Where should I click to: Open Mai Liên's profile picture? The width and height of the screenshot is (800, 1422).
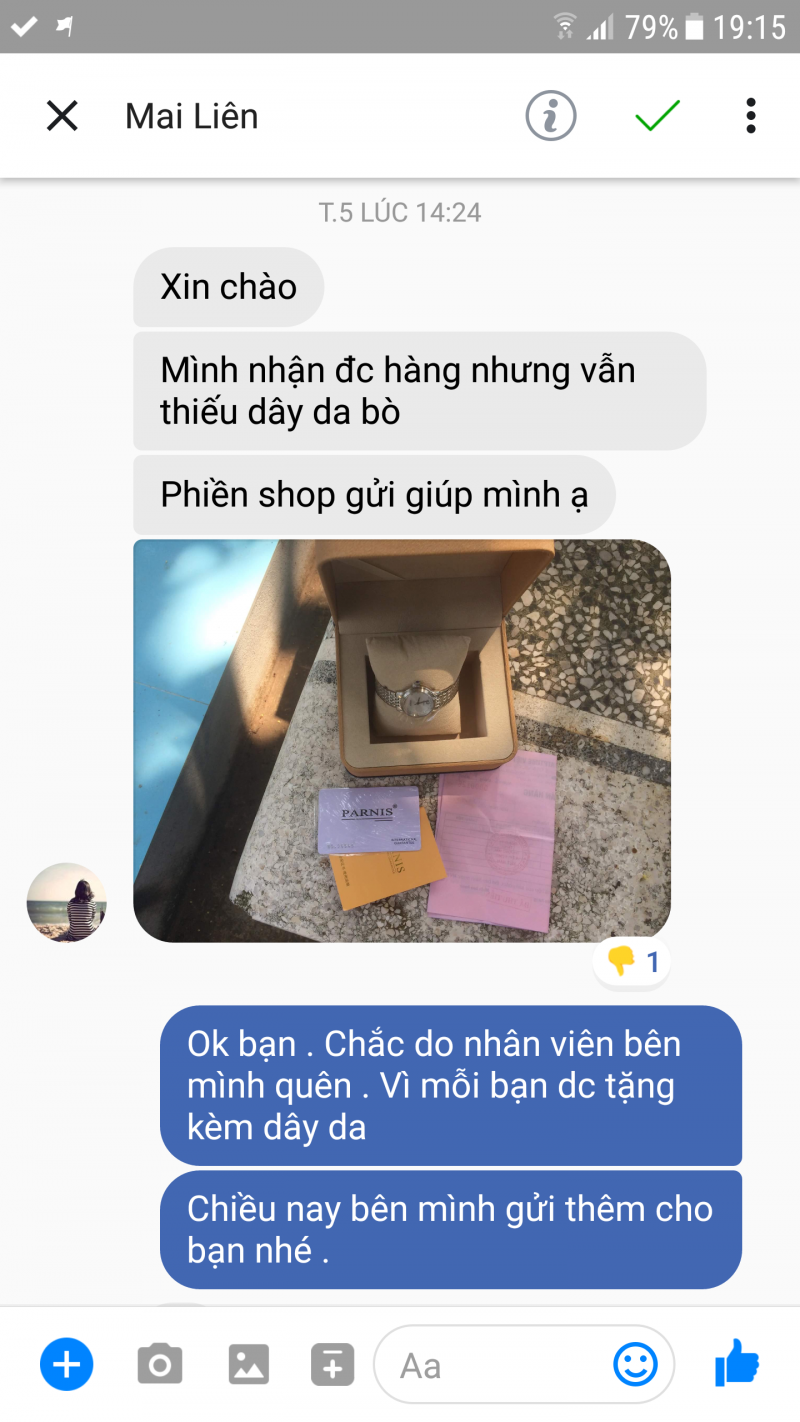click(66, 902)
